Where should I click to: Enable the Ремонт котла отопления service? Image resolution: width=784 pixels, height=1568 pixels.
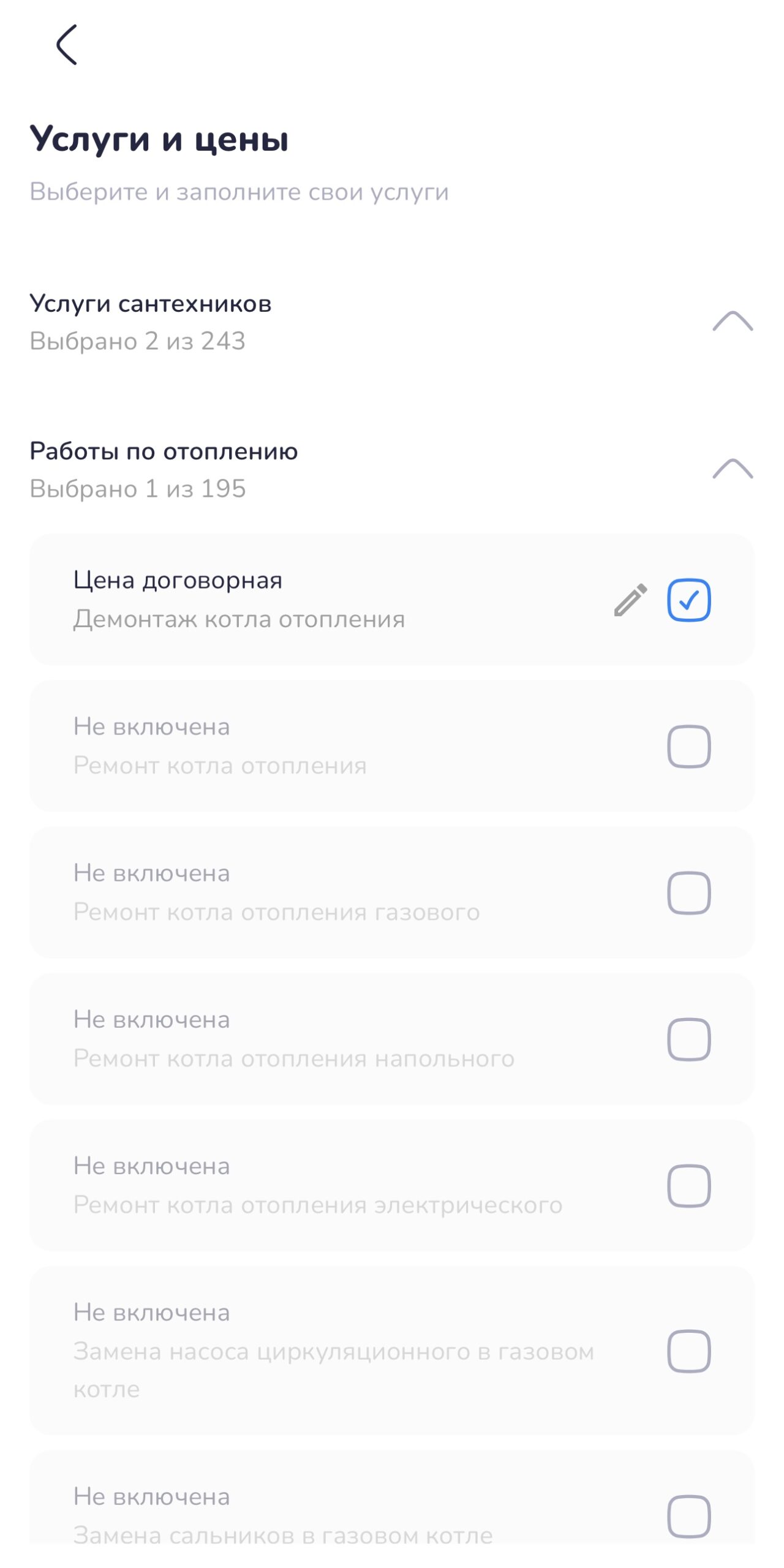688,746
